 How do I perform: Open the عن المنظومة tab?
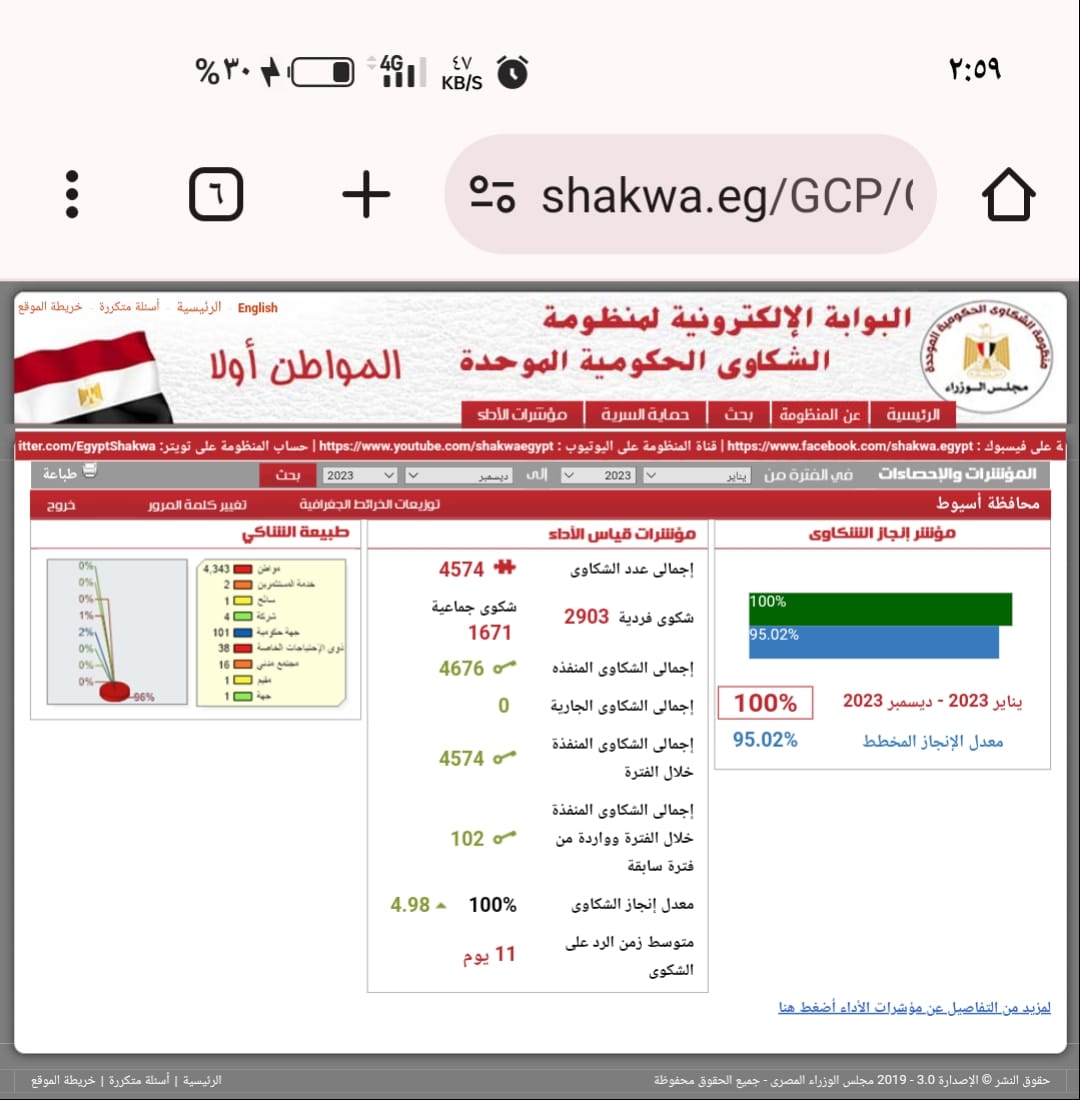(820, 415)
